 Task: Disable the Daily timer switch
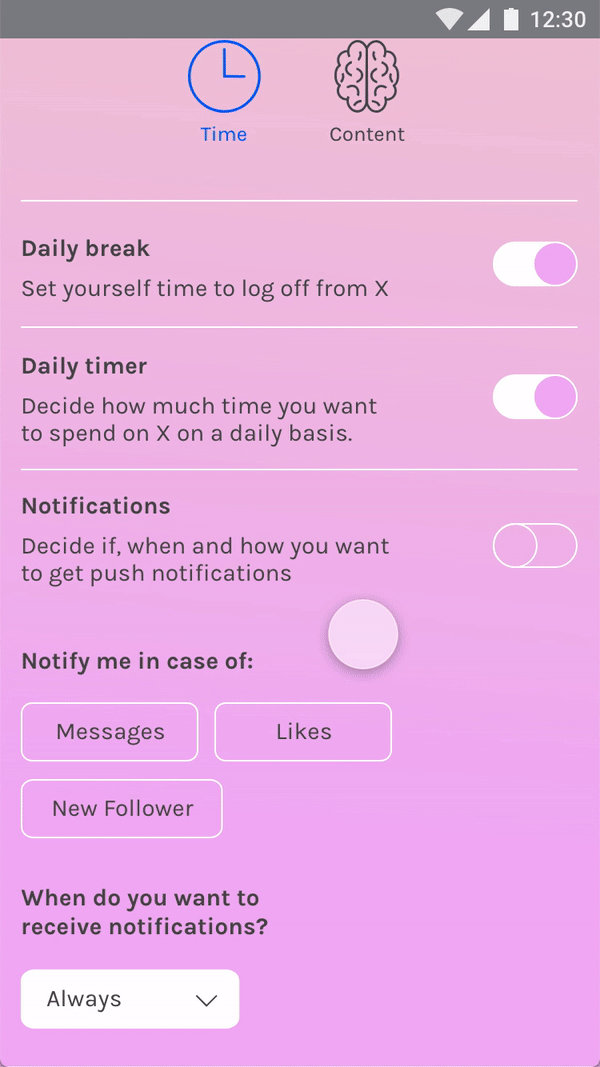click(535, 397)
